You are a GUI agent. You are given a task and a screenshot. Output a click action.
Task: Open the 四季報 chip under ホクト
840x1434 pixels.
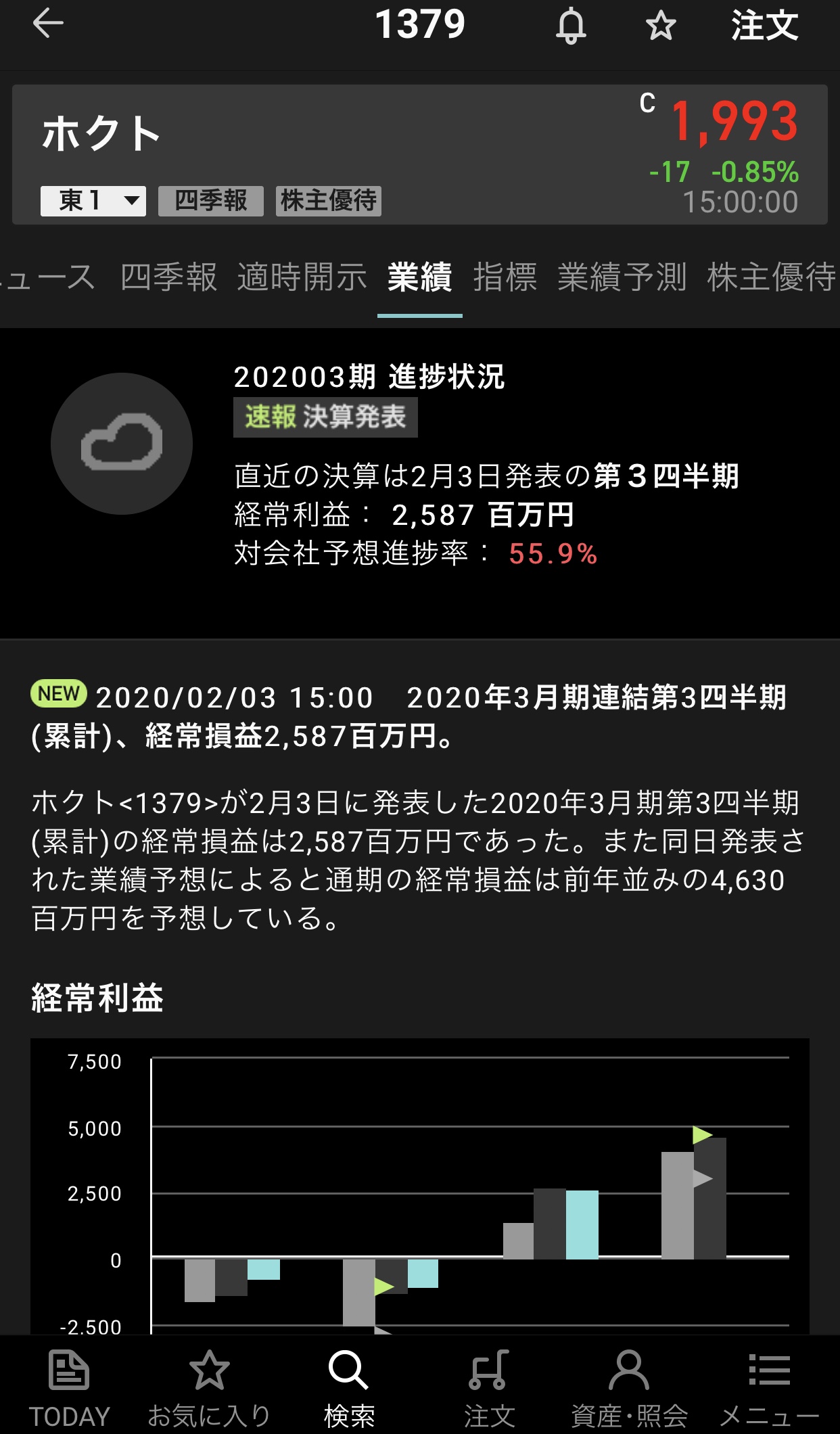point(211,201)
